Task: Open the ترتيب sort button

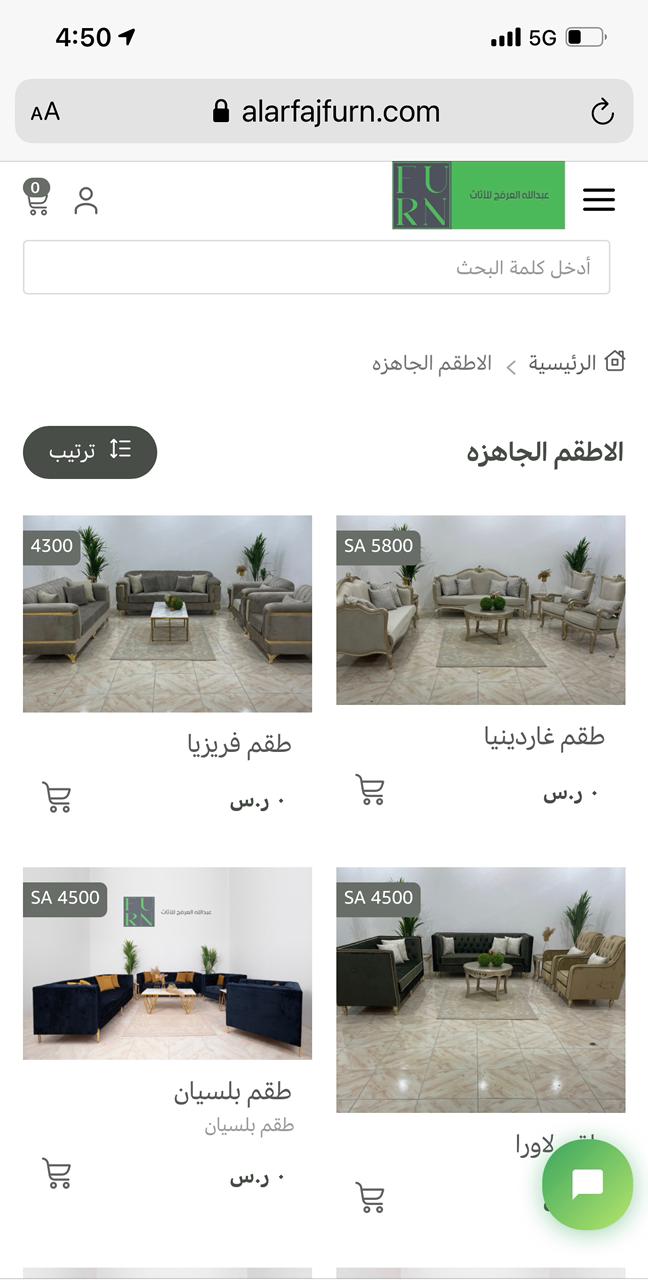Action: 90,451
